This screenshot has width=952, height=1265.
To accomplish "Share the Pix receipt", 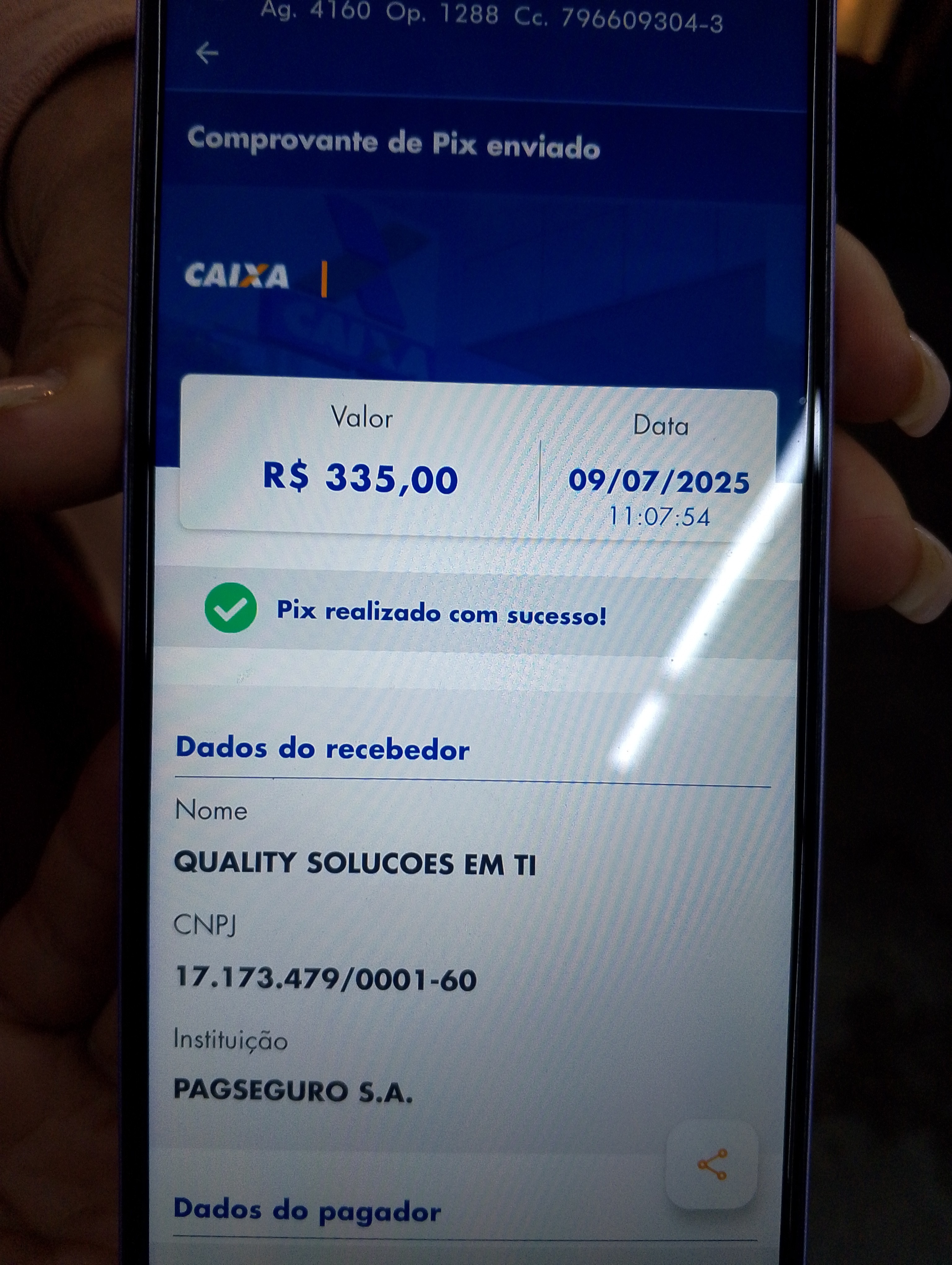I will [712, 1165].
